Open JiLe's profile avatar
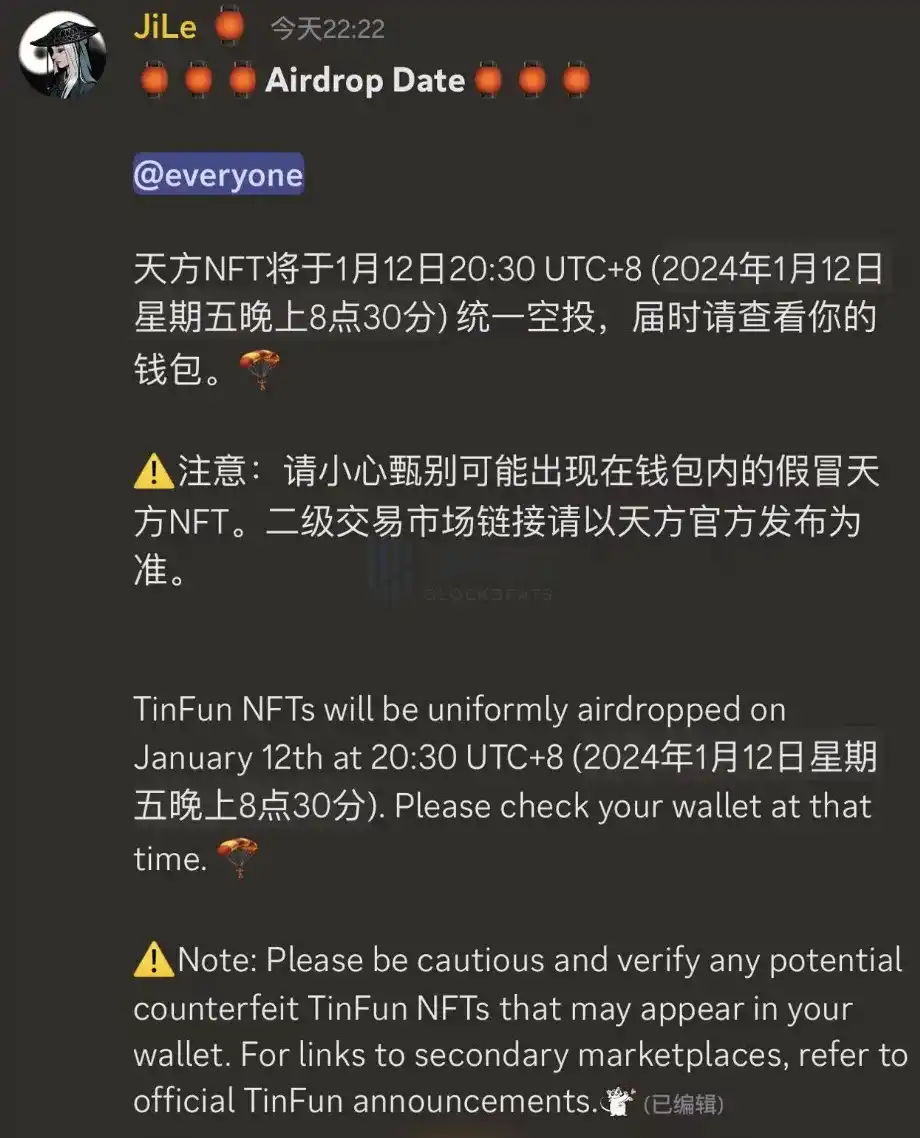This screenshot has height=1138, width=920. coord(64,58)
